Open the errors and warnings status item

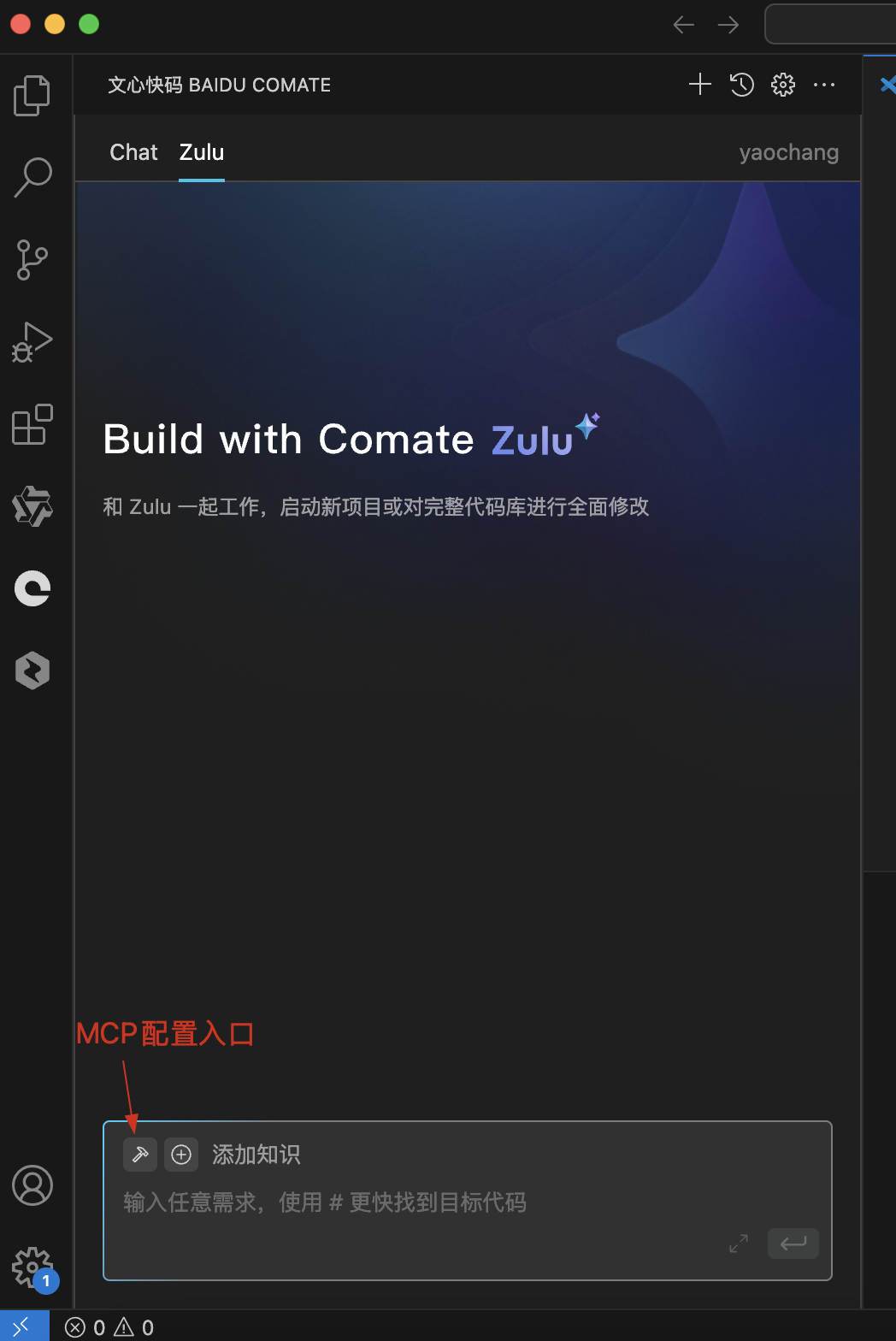tap(109, 1327)
